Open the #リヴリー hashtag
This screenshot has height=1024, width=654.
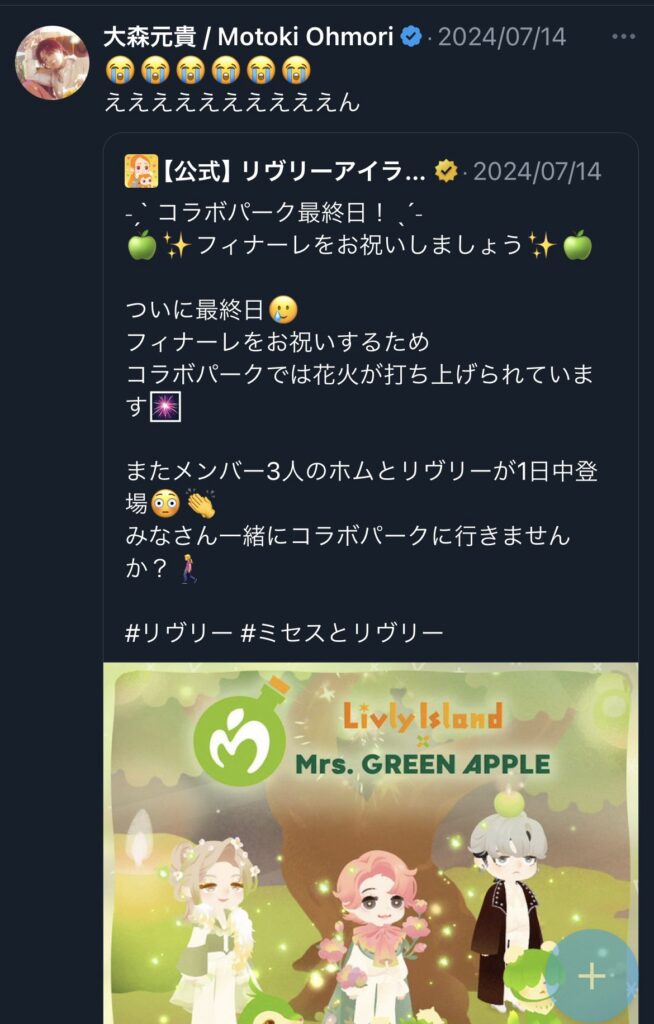[180, 632]
